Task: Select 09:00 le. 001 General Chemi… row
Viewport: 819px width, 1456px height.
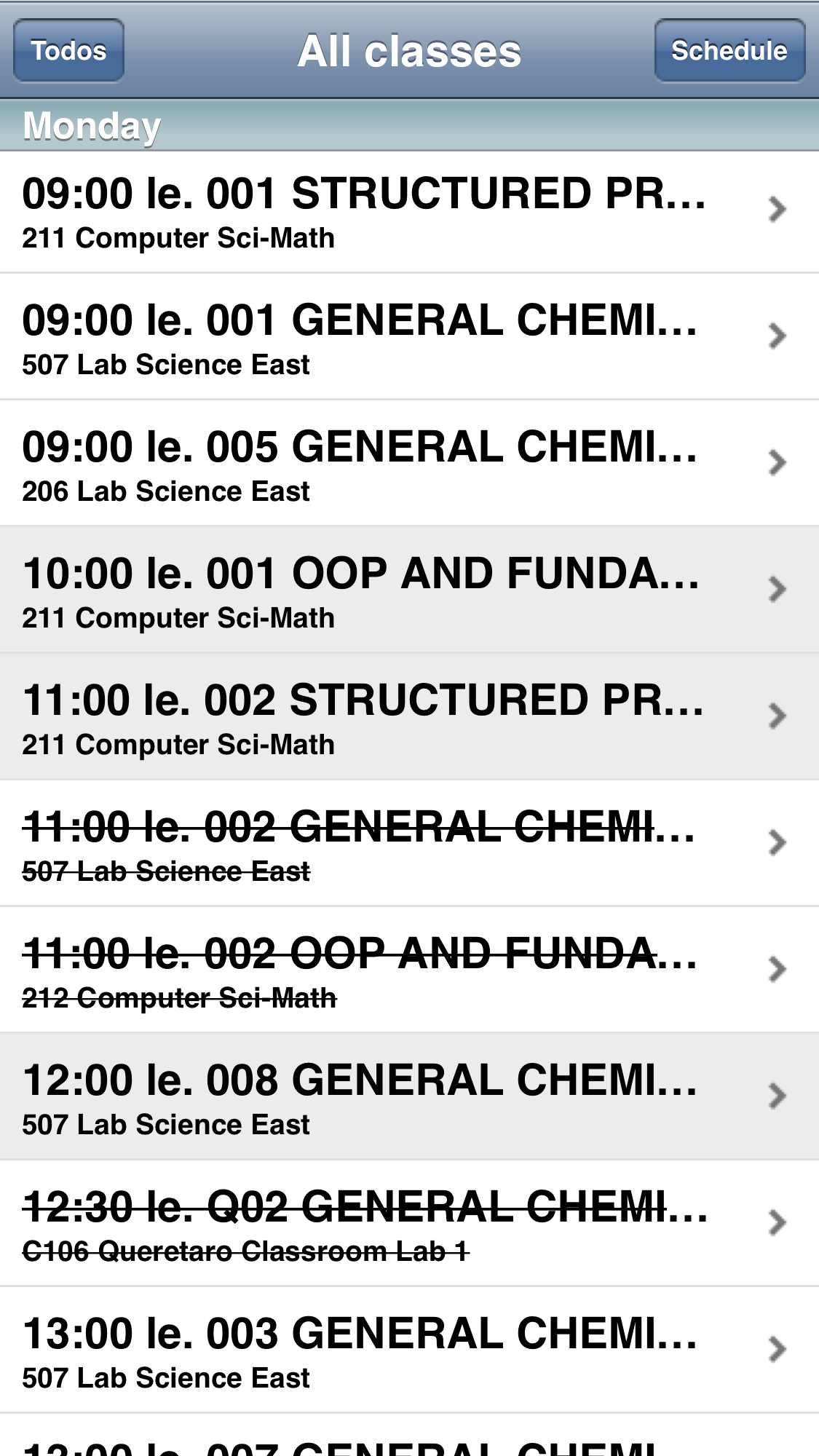Action: 409,337
